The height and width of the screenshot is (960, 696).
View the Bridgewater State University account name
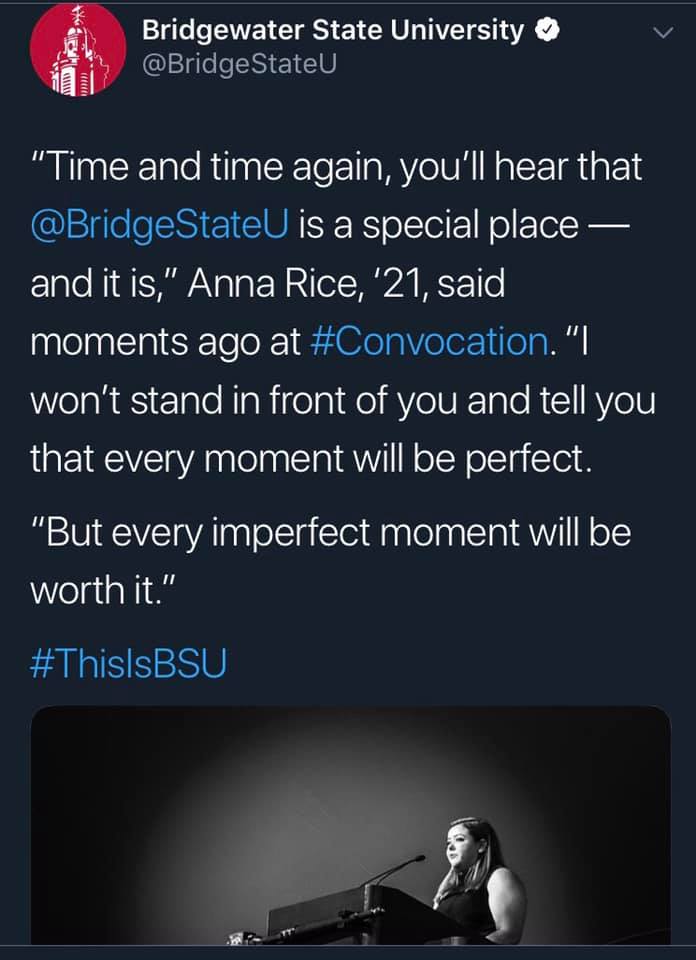coord(332,31)
